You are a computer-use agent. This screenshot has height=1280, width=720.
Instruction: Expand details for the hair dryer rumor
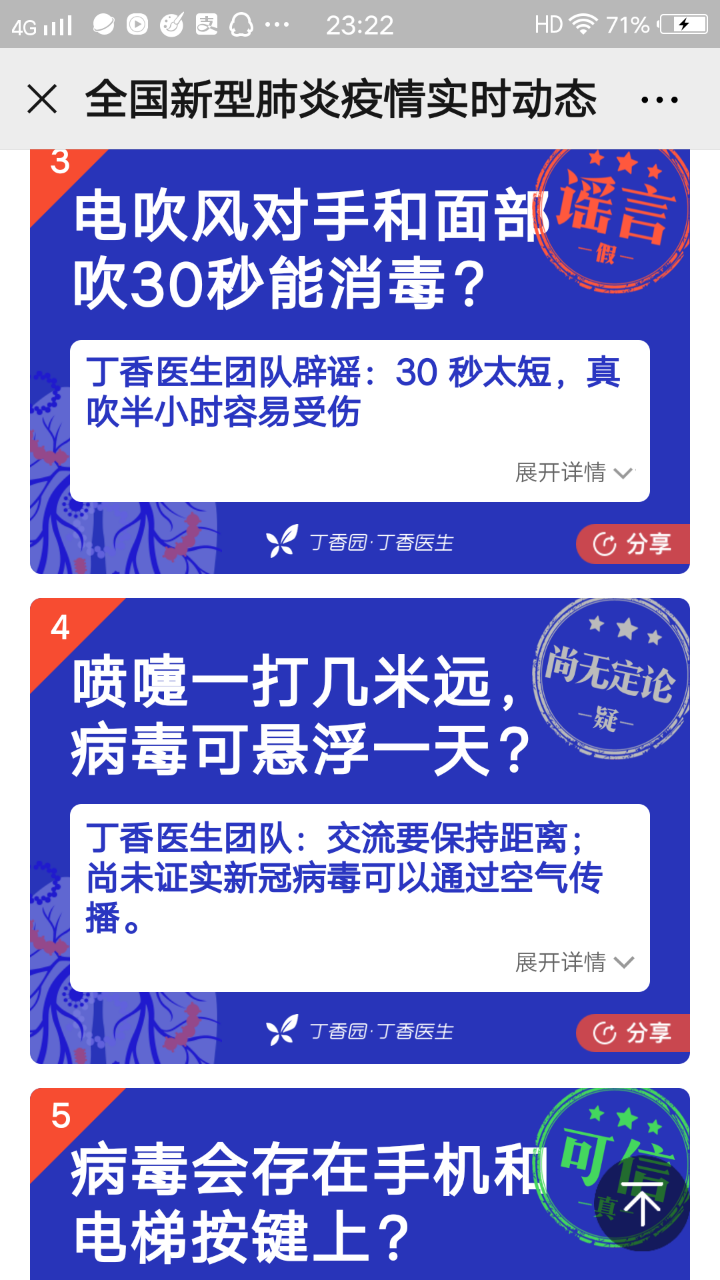coord(574,473)
